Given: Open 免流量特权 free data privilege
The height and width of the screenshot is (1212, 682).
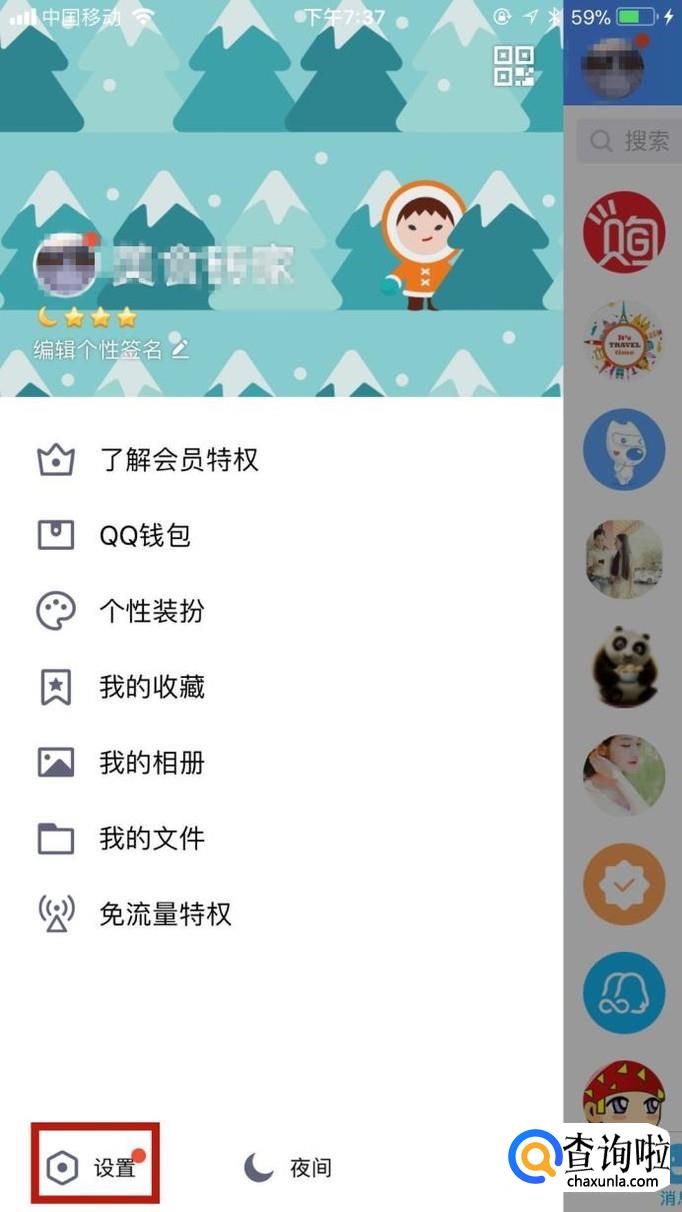Looking at the screenshot, I should click(x=165, y=914).
